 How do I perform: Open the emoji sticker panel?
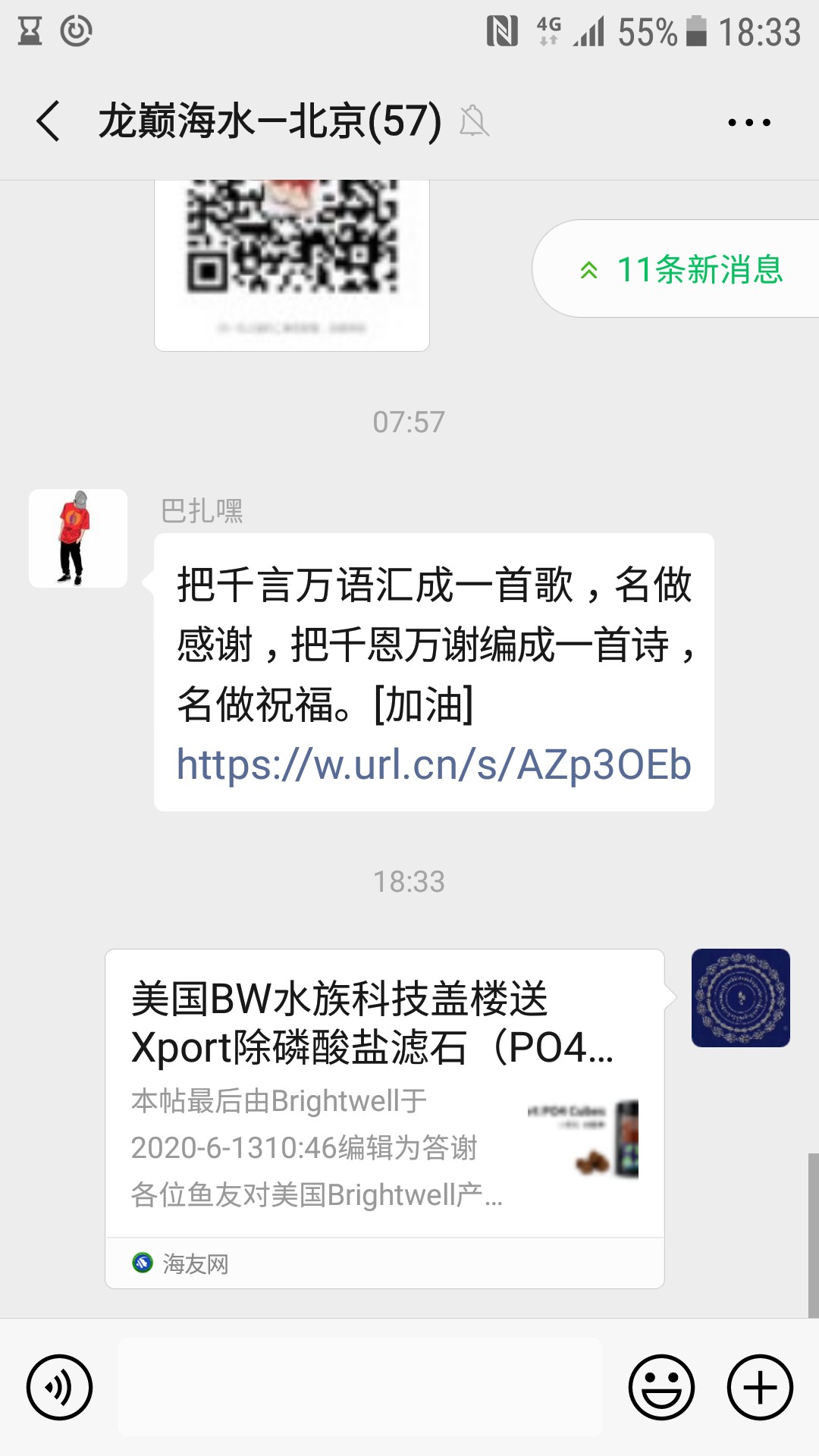click(x=661, y=1387)
